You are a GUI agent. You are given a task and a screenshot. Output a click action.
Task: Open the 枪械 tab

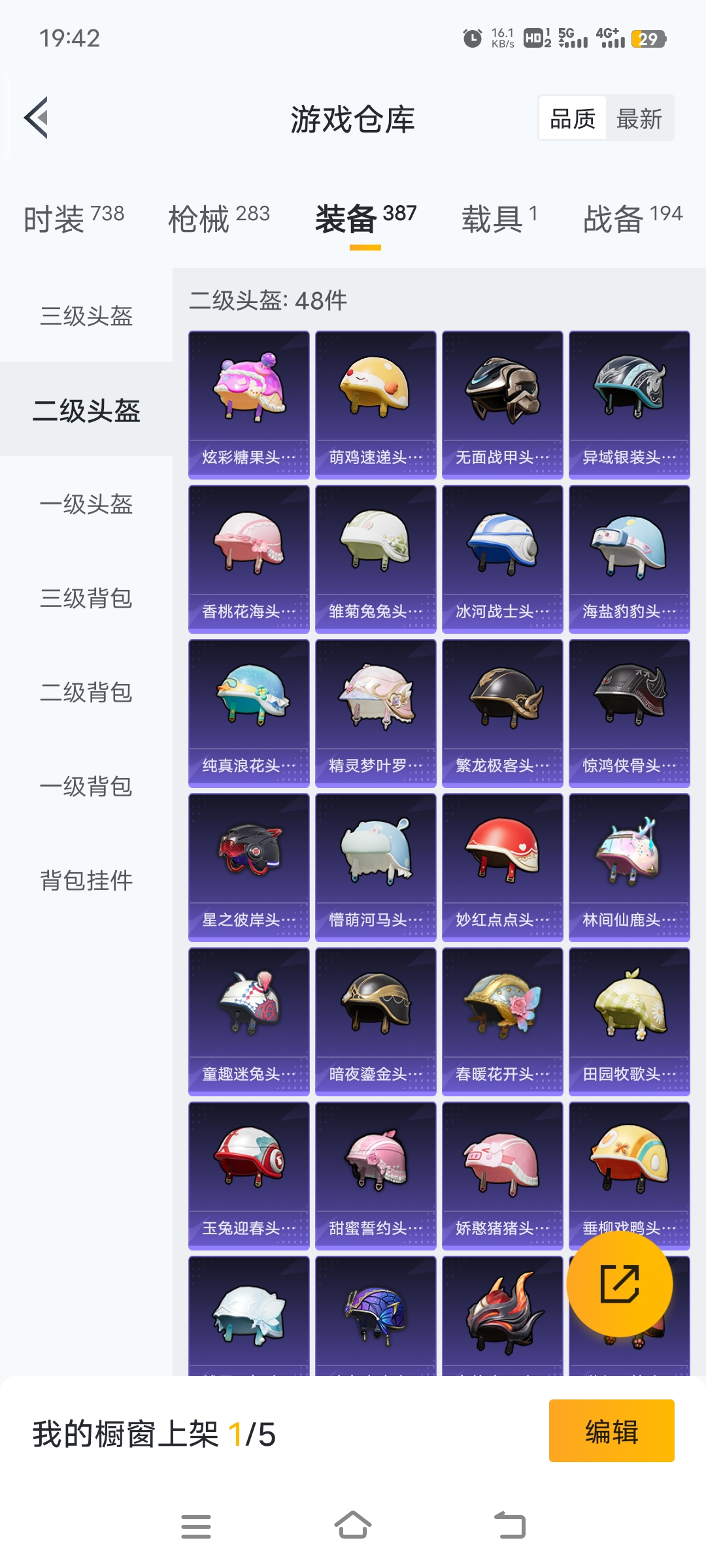pos(218,218)
